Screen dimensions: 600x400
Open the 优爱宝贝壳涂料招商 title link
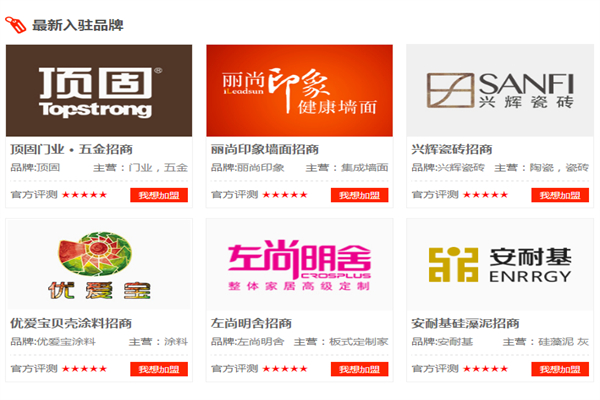(71, 323)
